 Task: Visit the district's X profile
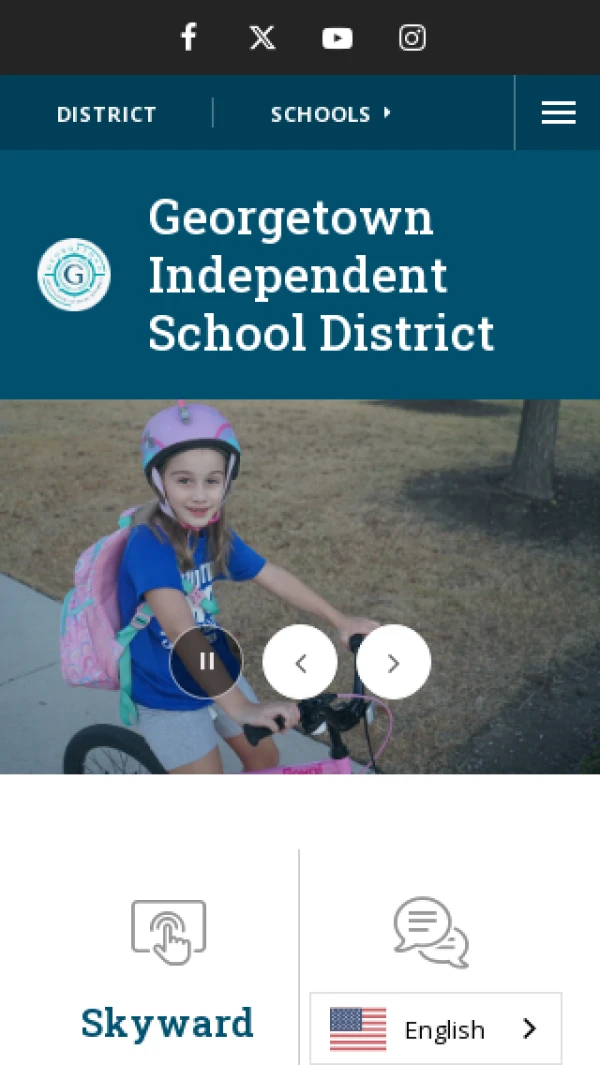[262, 38]
